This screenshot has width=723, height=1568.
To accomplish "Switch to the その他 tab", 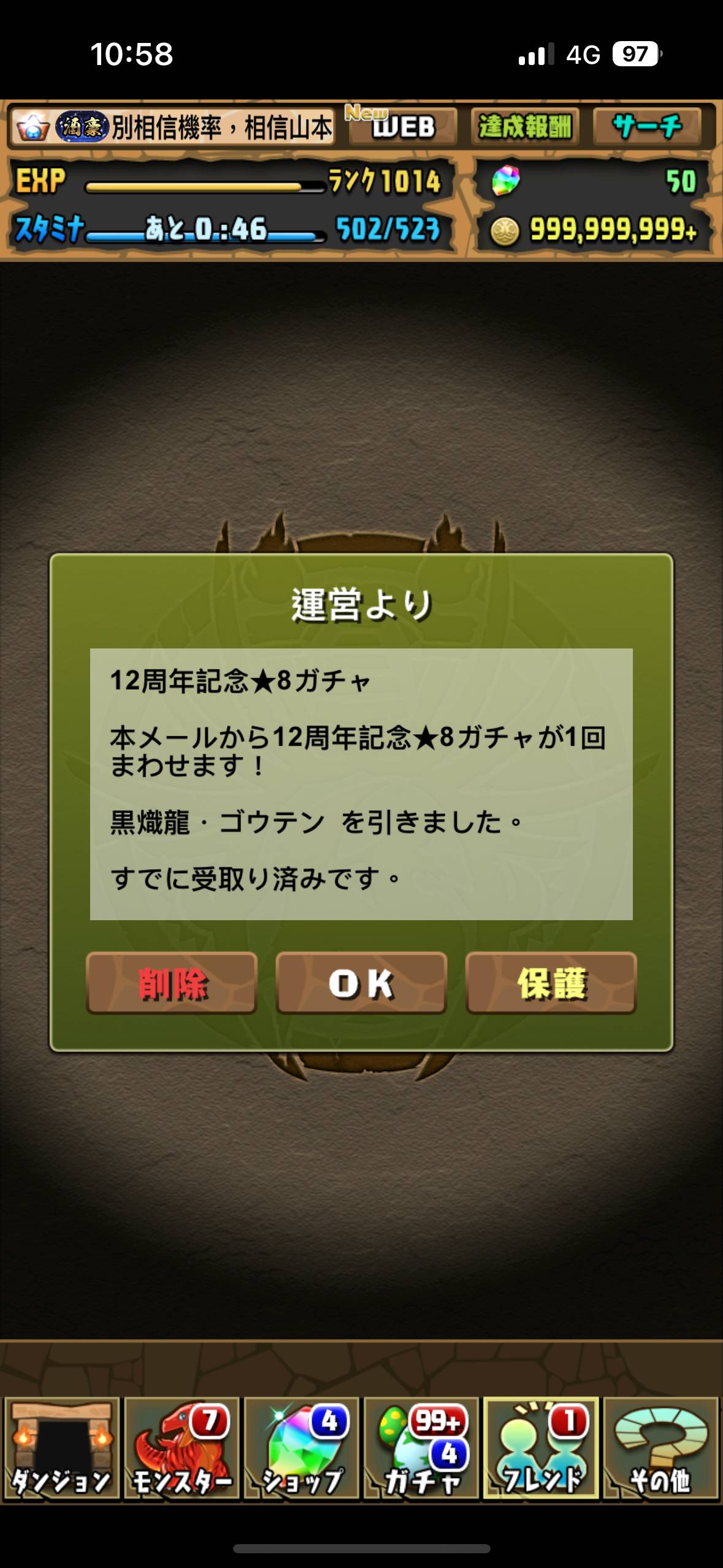I will point(660,1448).
